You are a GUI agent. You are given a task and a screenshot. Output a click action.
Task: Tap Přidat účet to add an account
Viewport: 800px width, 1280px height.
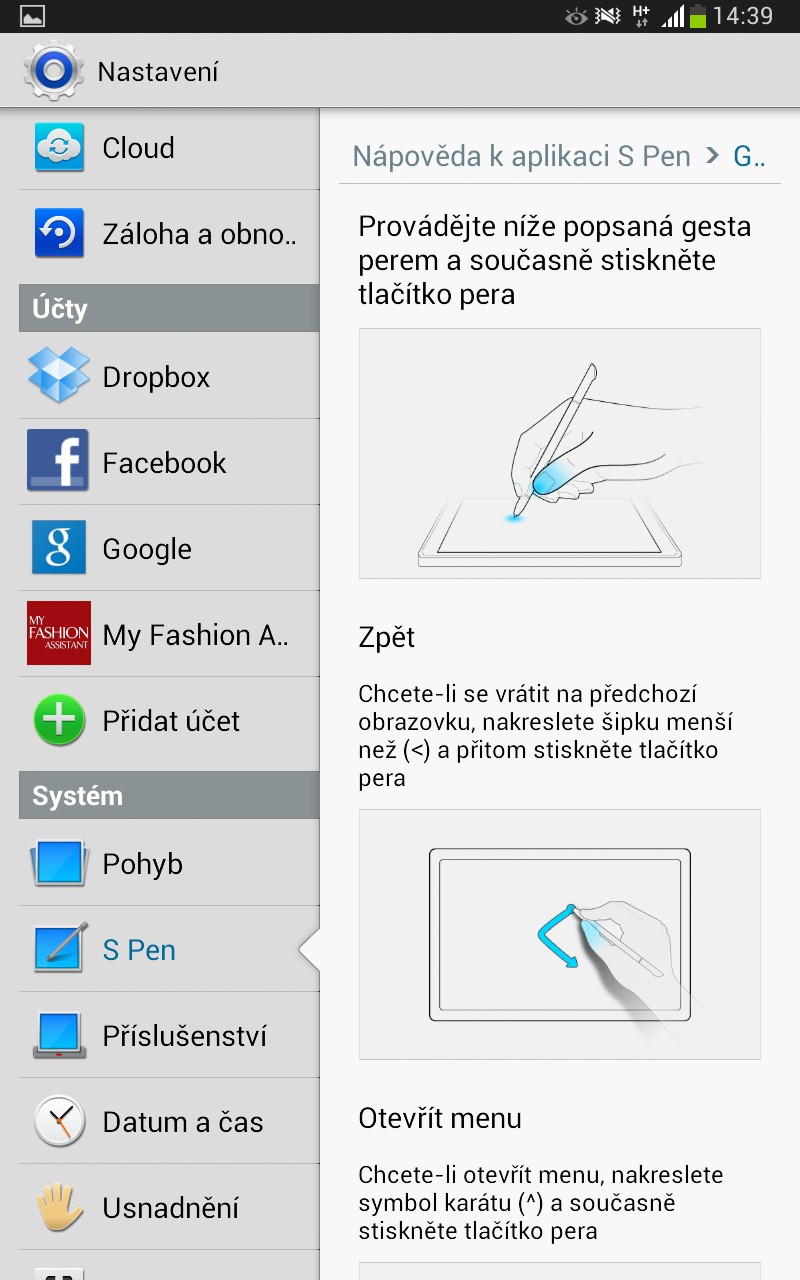[169, 720]
